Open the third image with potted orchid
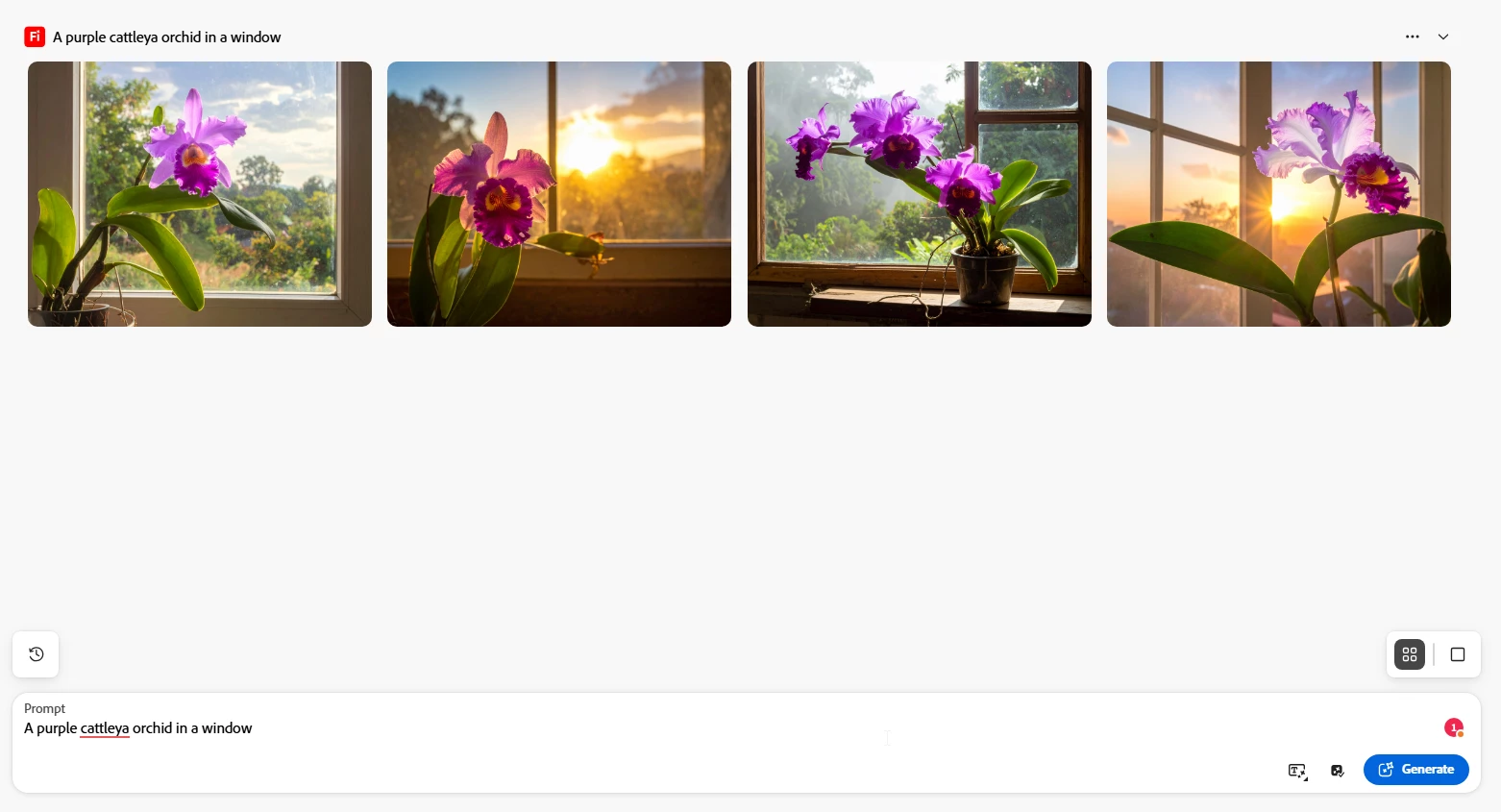 click(x=919, y=194)
